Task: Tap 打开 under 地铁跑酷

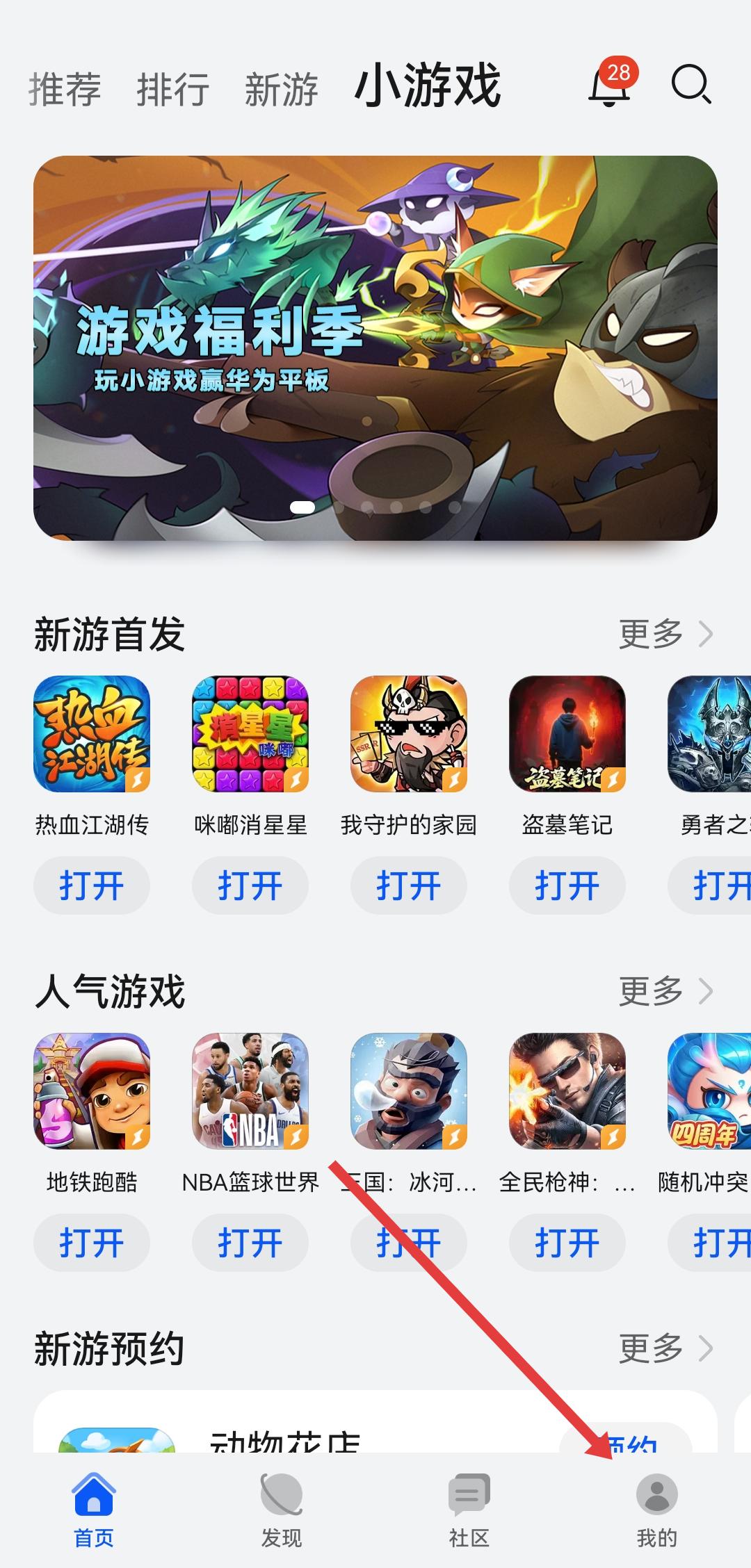Action: pyautogui.click(x=92, y=1243)
